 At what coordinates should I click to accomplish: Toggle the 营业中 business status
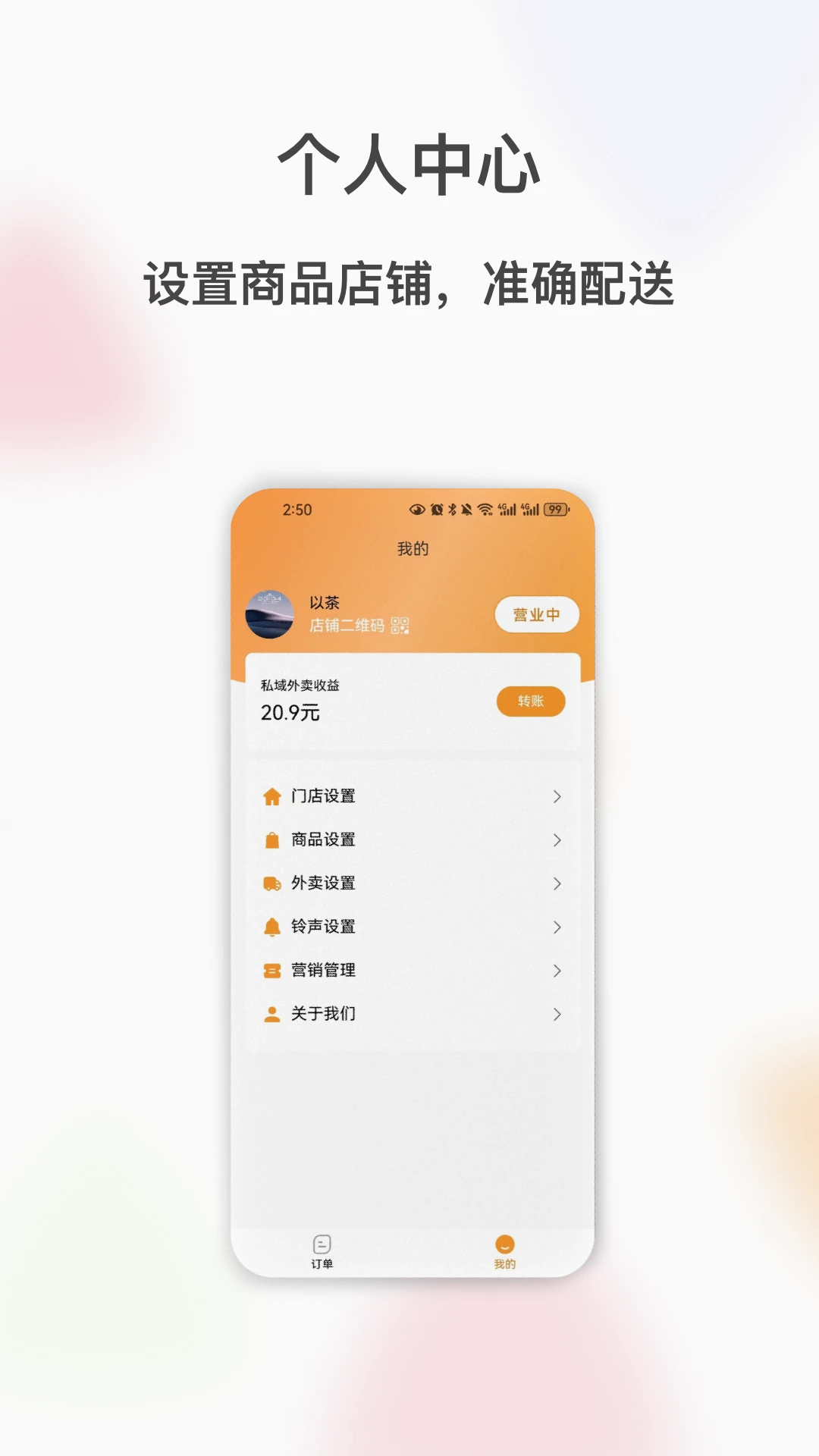tap(538, 615)
